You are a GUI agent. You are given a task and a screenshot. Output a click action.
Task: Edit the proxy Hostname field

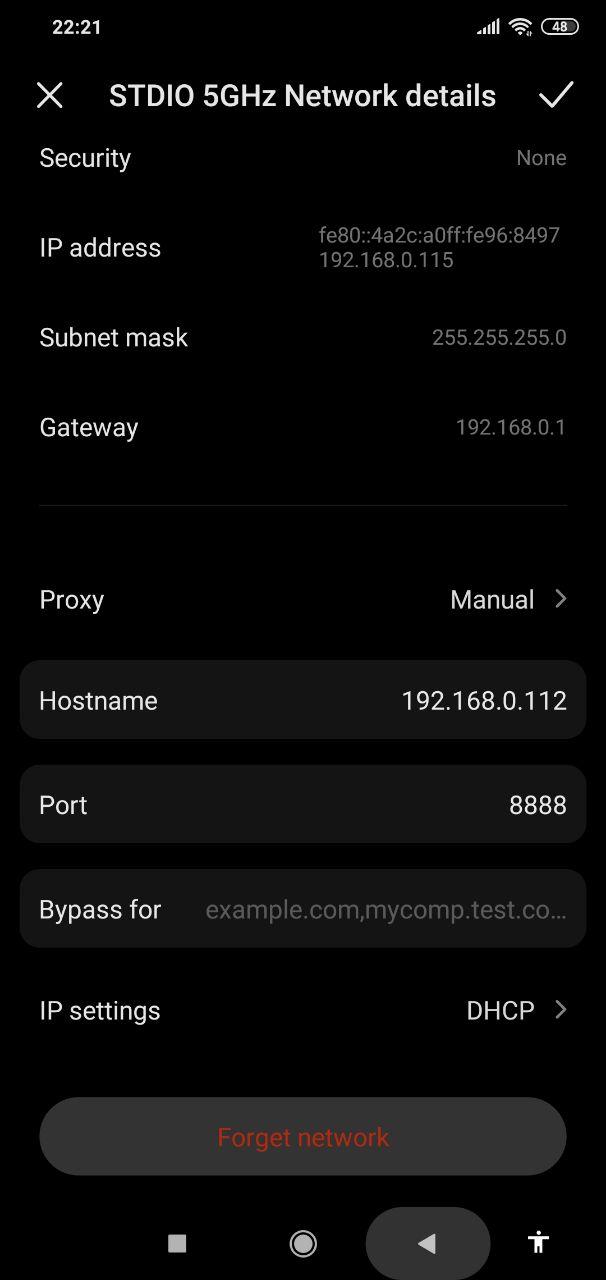(x=303, y=700)
